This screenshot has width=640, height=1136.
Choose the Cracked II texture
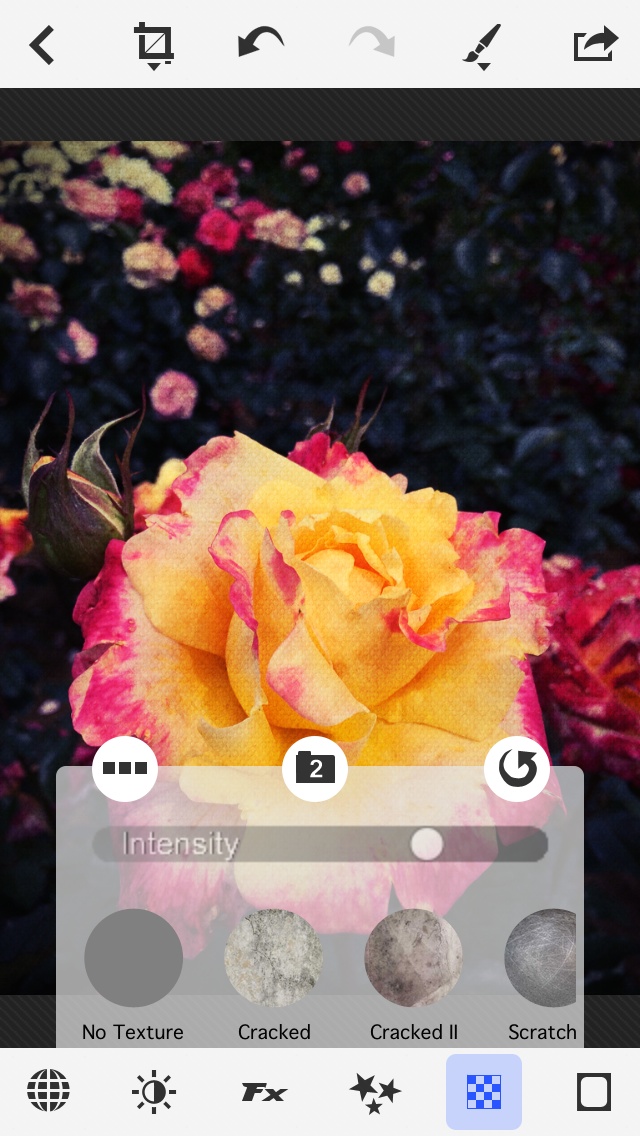[x=413, y=958]
